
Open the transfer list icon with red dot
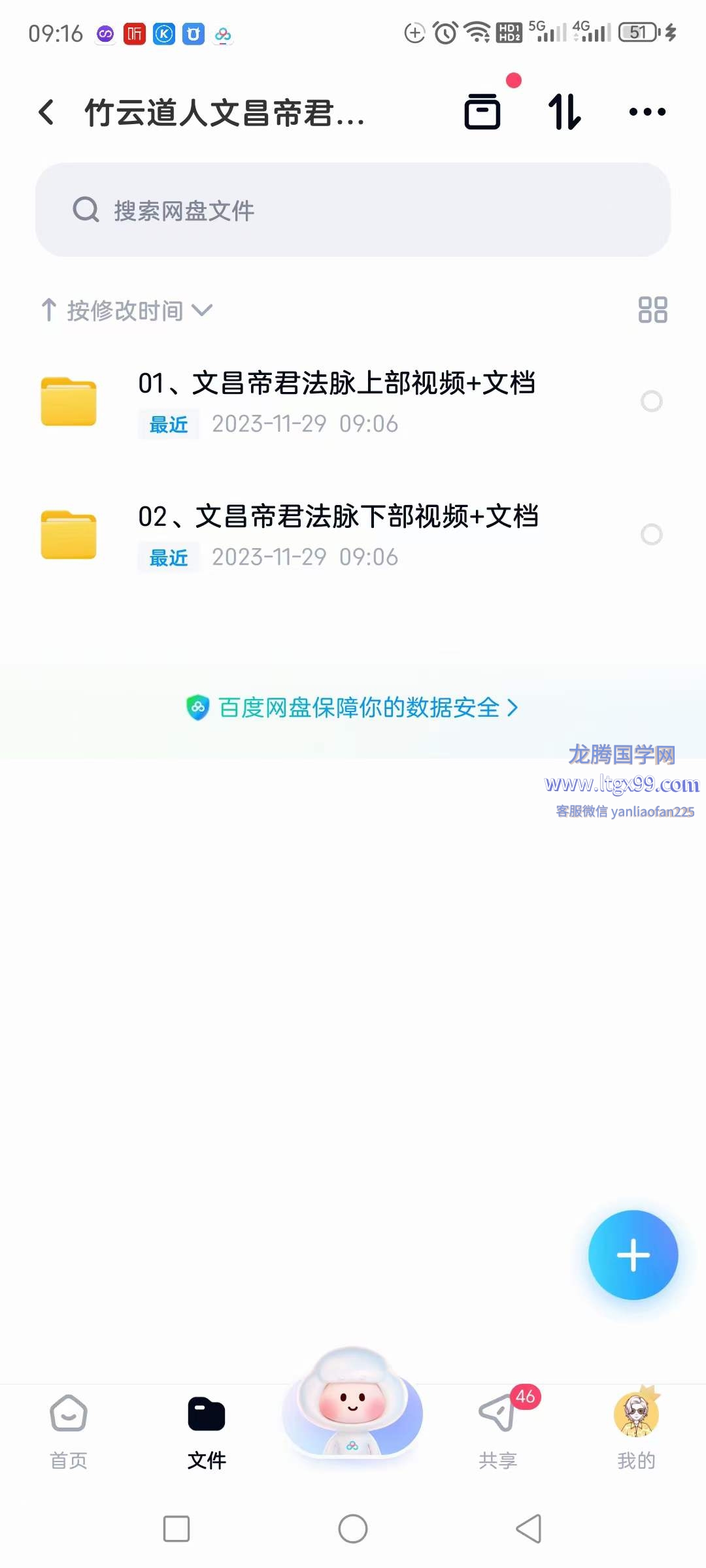(x=482, y=111)
